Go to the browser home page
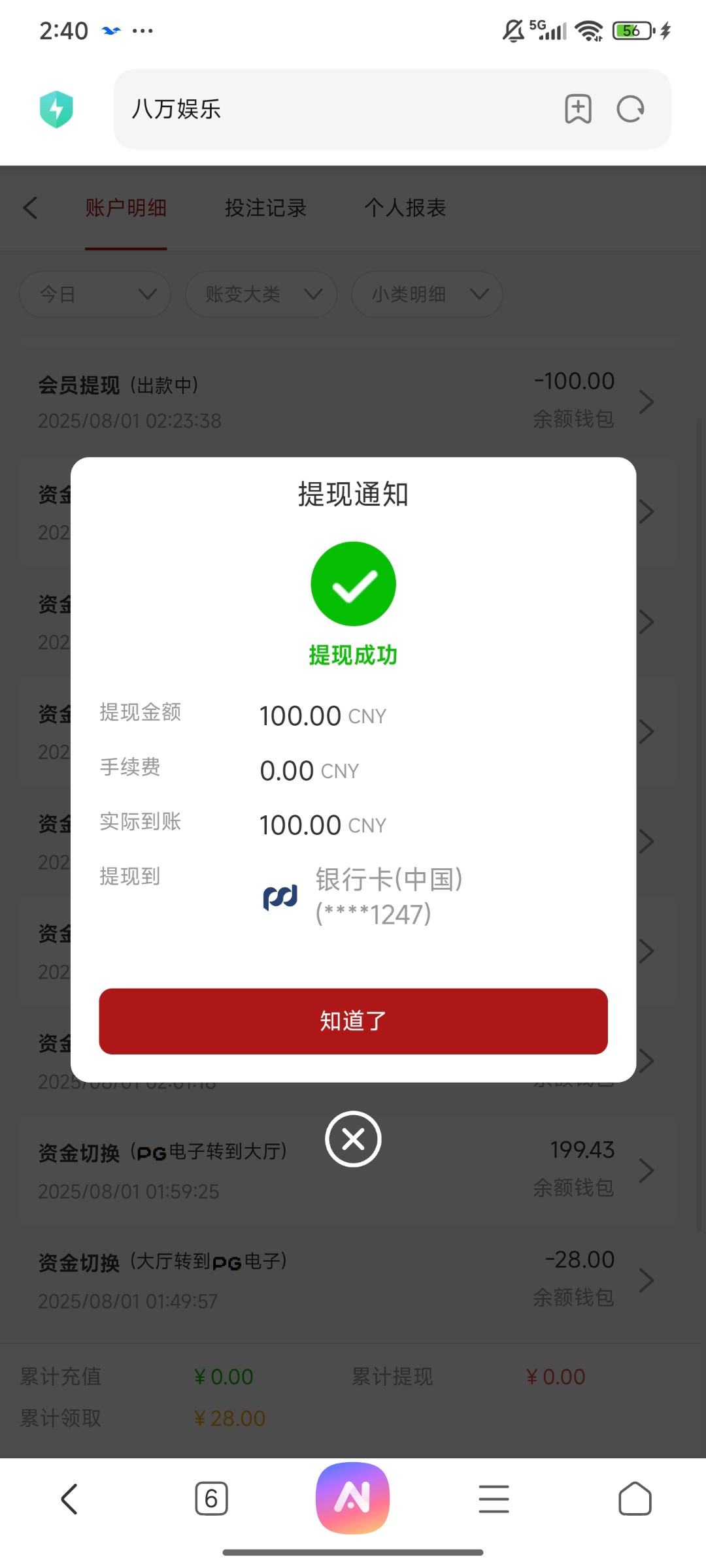Screen dimensions: 706x1568 pos(635,1498)
